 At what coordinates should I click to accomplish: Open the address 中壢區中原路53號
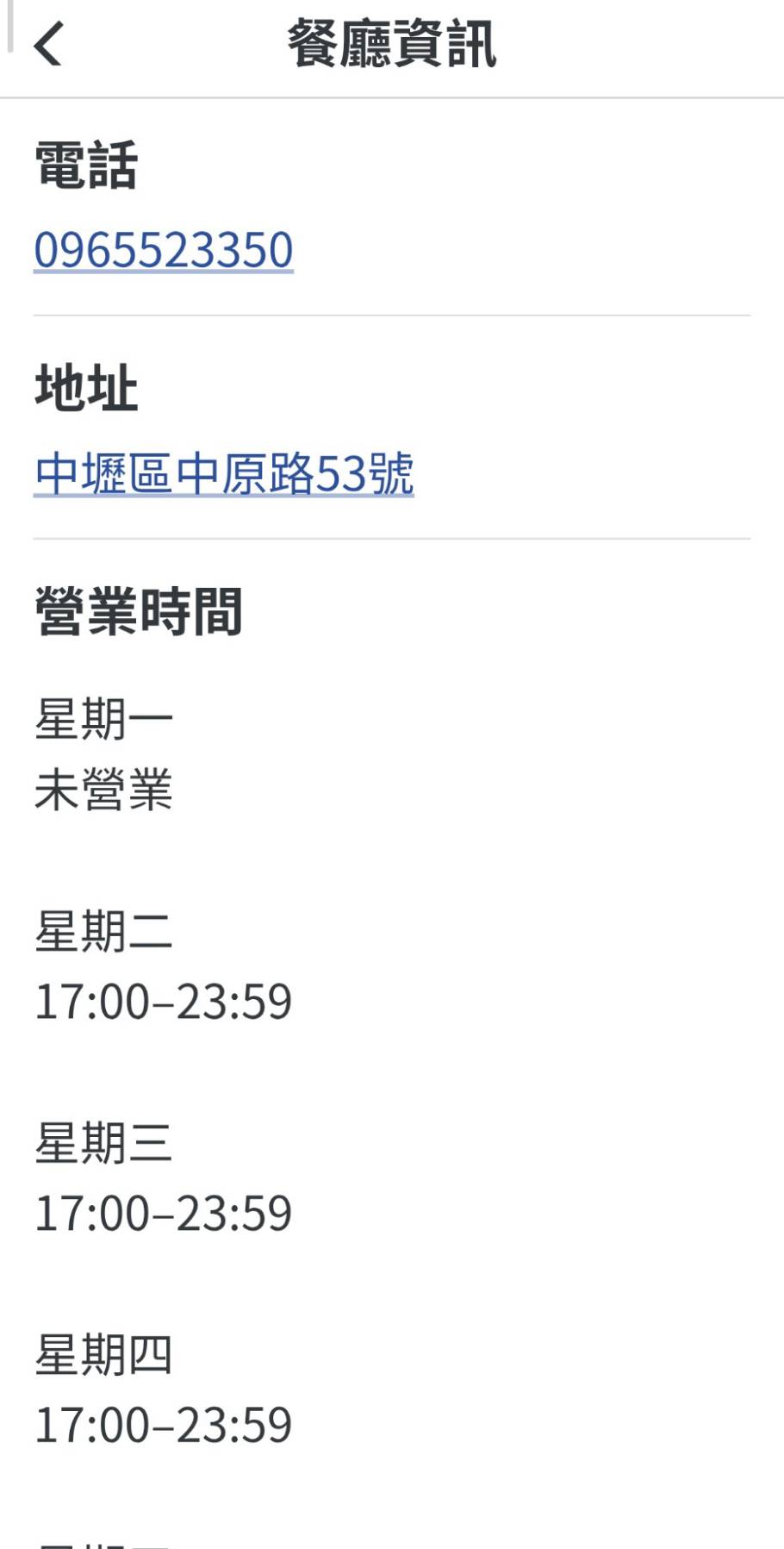[x=224, y=473]
